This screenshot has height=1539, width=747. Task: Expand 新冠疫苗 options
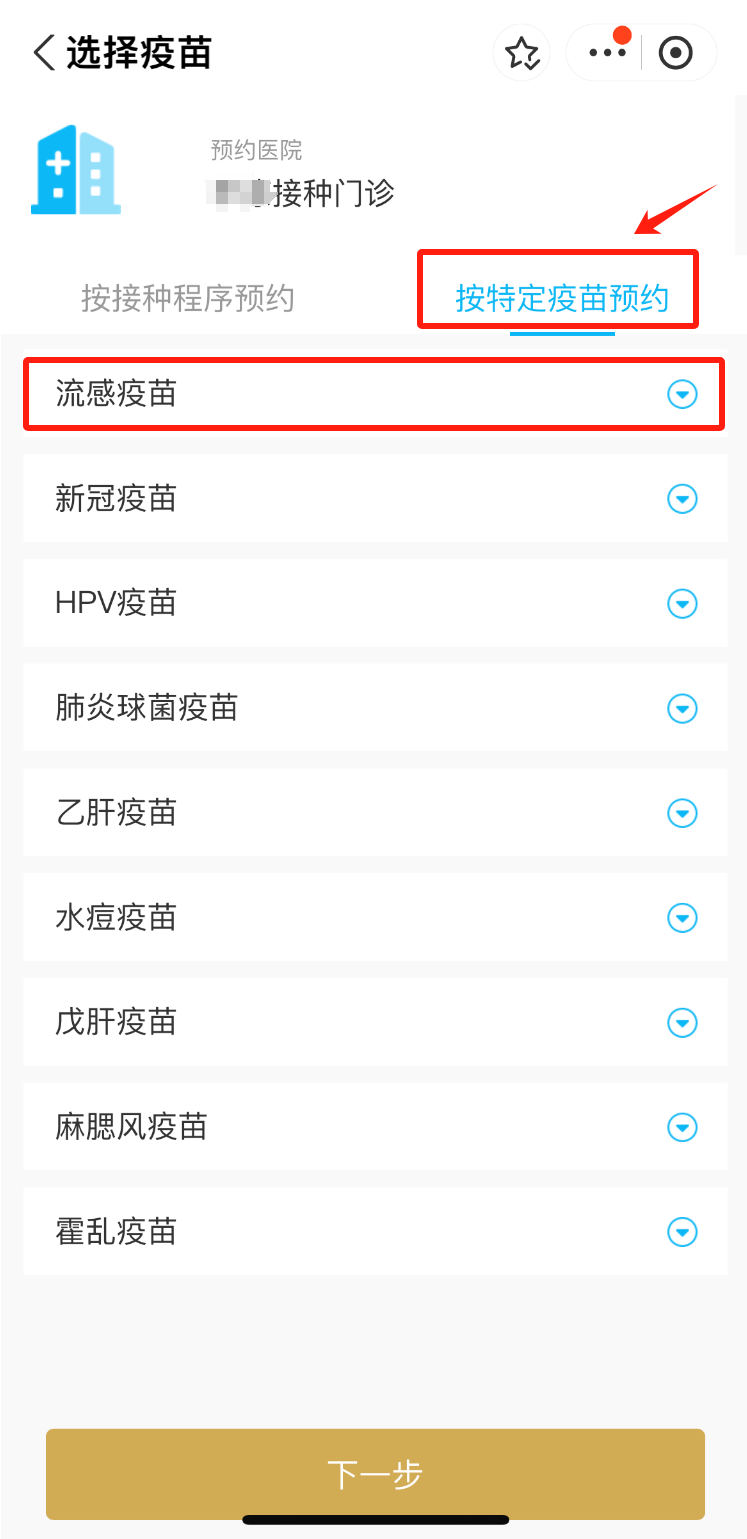point(682,499)
